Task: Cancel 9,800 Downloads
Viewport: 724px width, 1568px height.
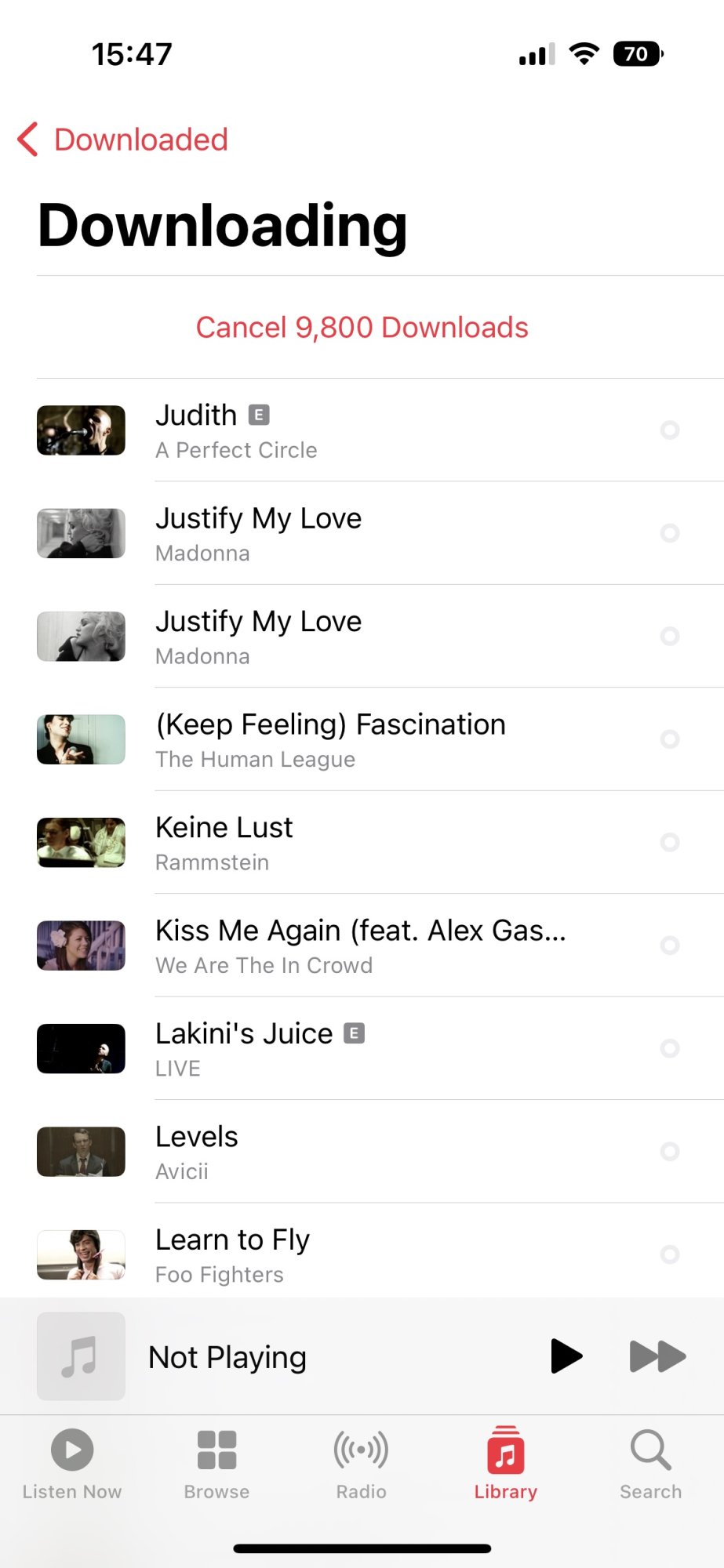Action: point(362,328)
